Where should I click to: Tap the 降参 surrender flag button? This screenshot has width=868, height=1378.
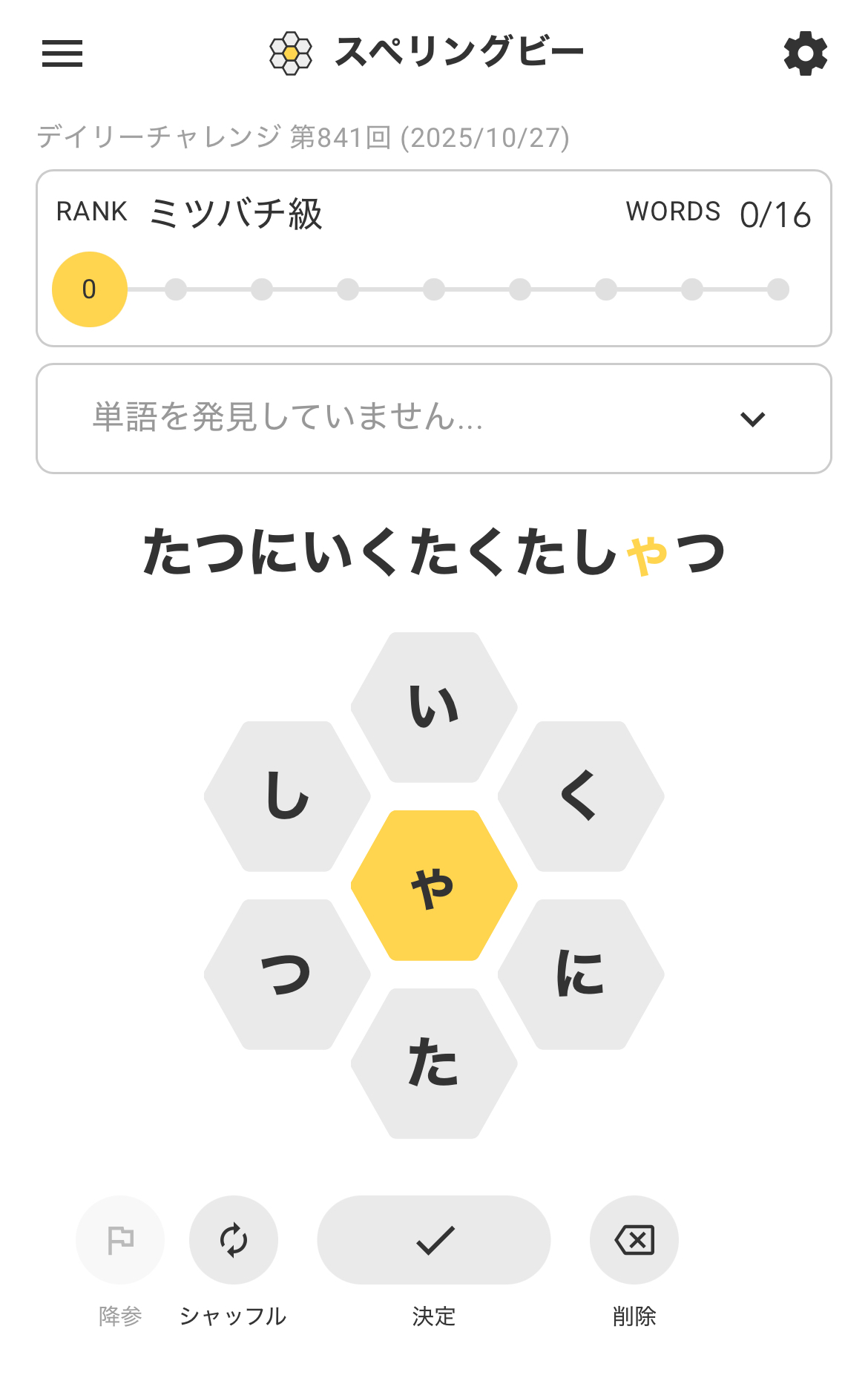point(120,1240)
